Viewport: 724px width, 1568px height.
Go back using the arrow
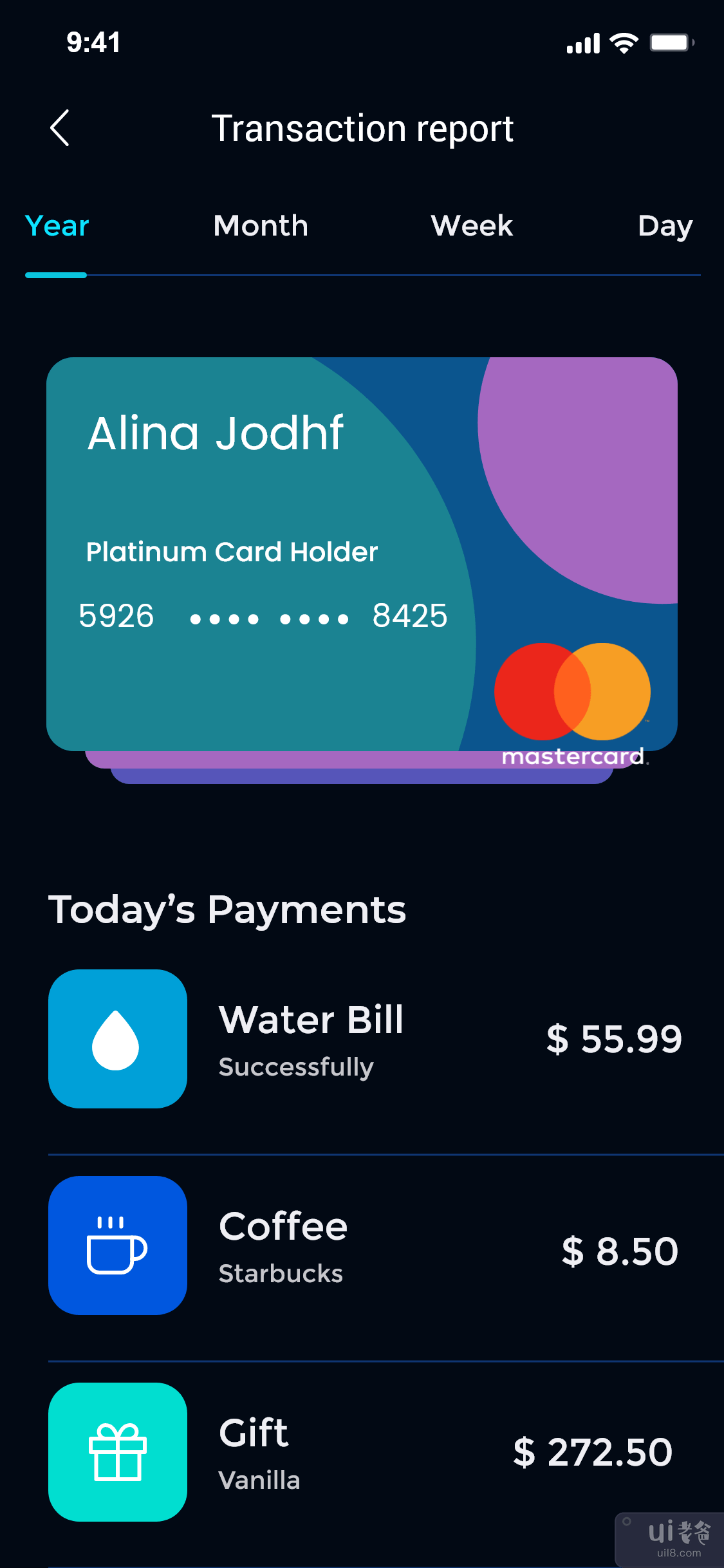tap(60, 128)
